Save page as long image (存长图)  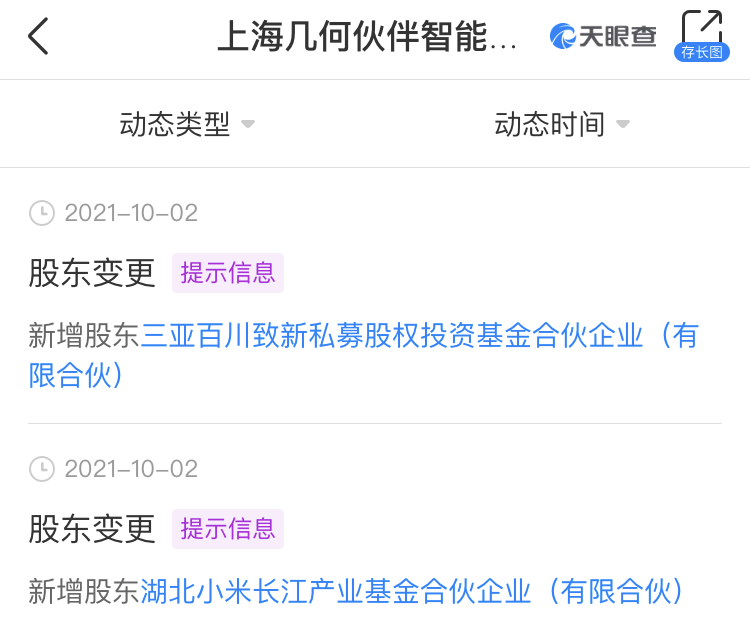coord(701,36)
